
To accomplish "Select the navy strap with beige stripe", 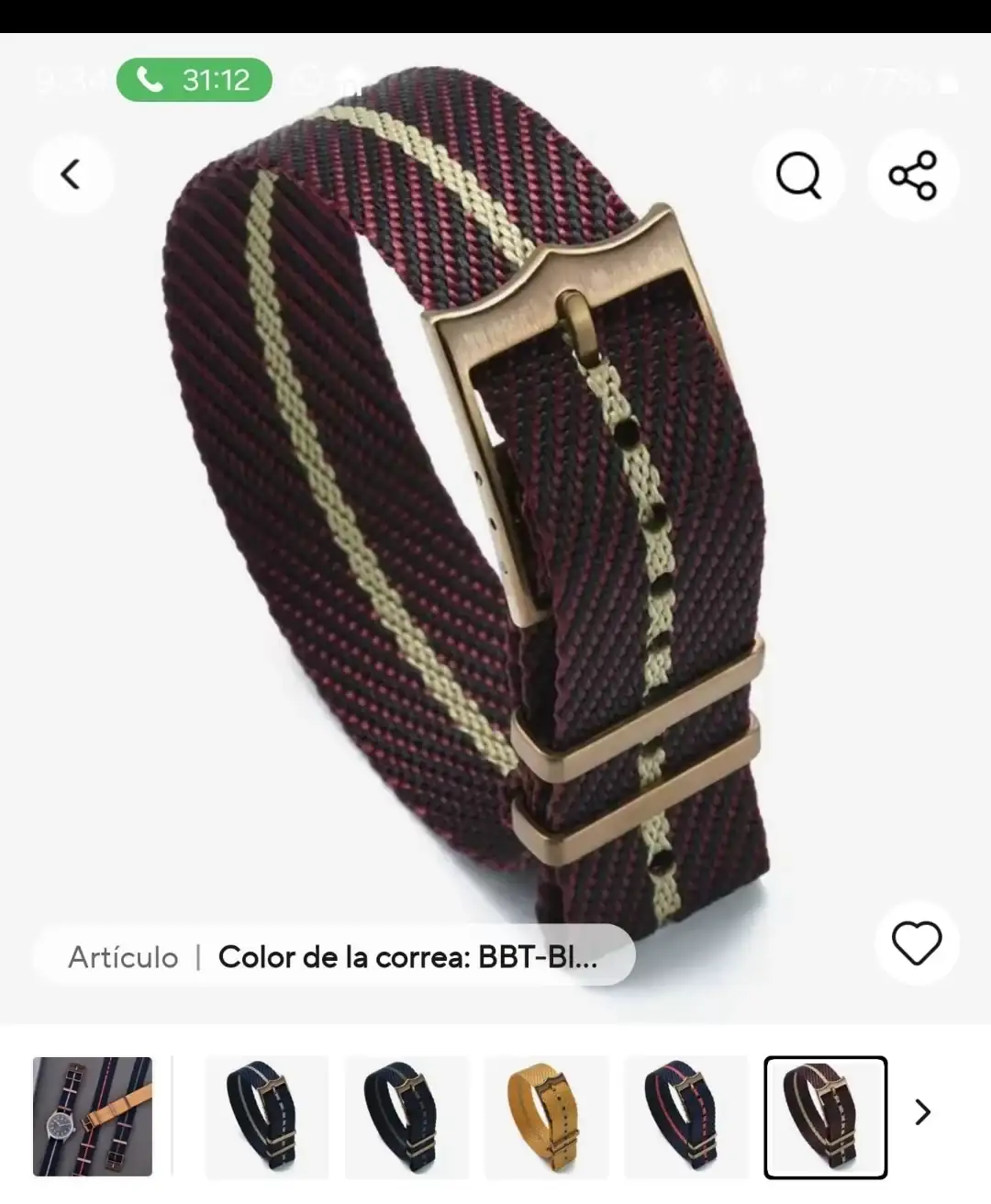I will pos(267,1116).
